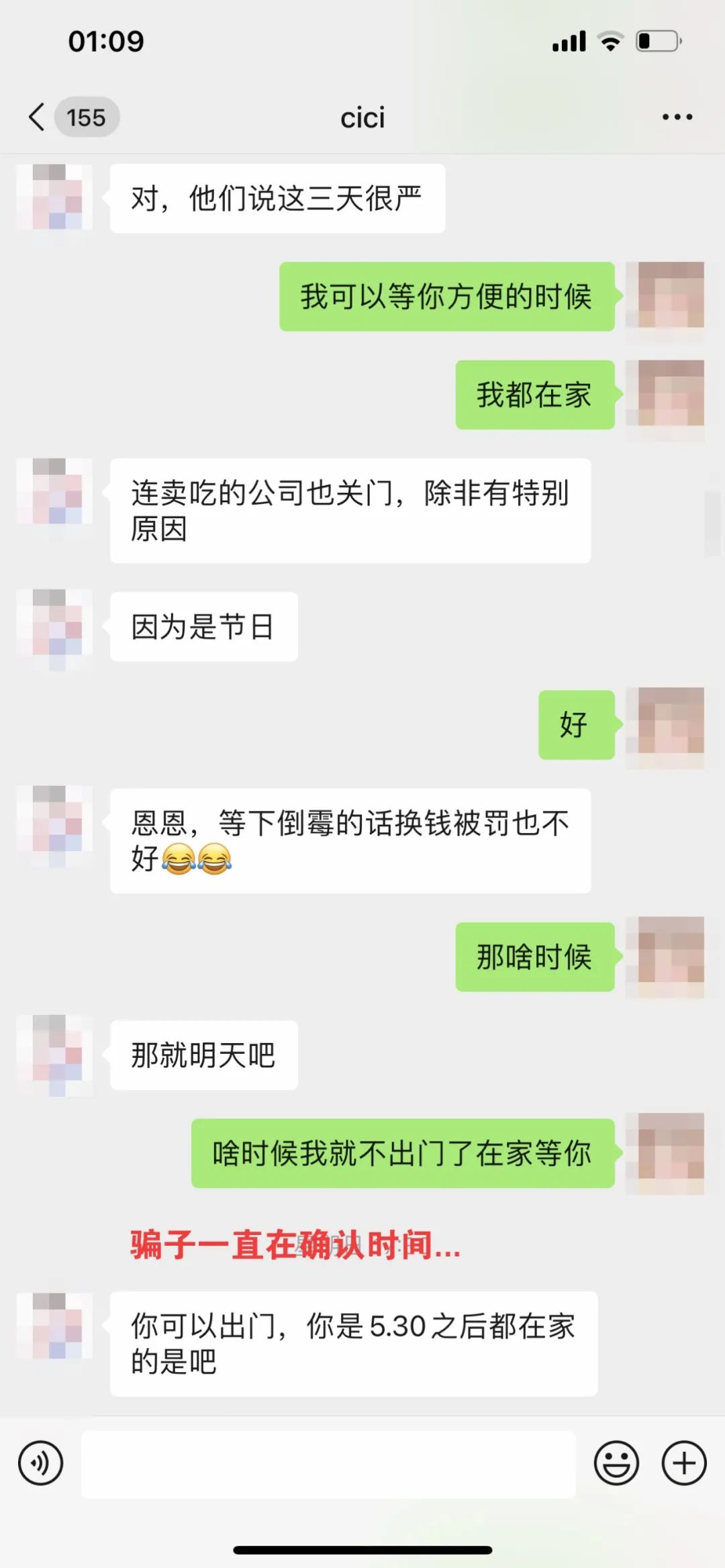Open cici's profile via the more options icon

tap(676, 116)
